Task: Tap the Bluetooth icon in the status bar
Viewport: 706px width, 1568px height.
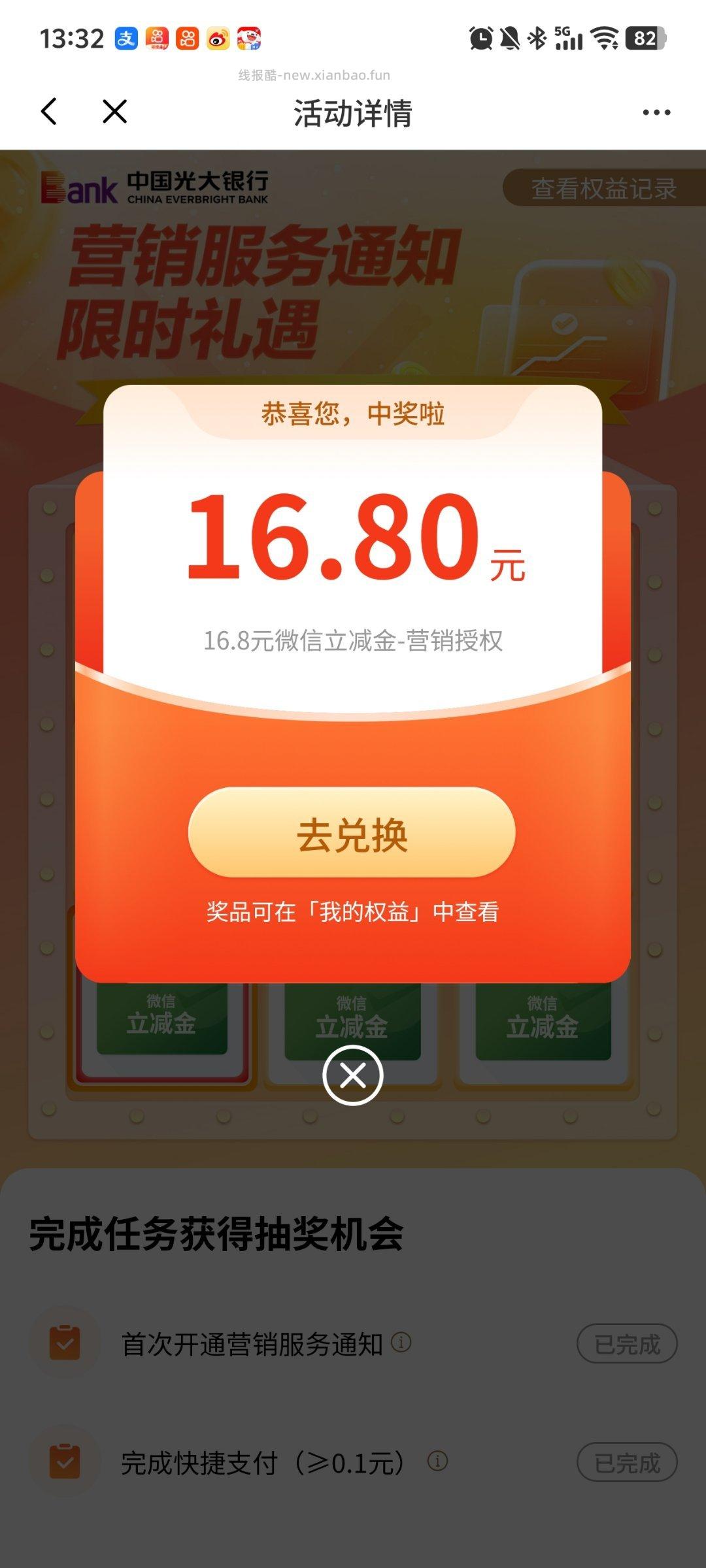Action: [x=537, y=39]
